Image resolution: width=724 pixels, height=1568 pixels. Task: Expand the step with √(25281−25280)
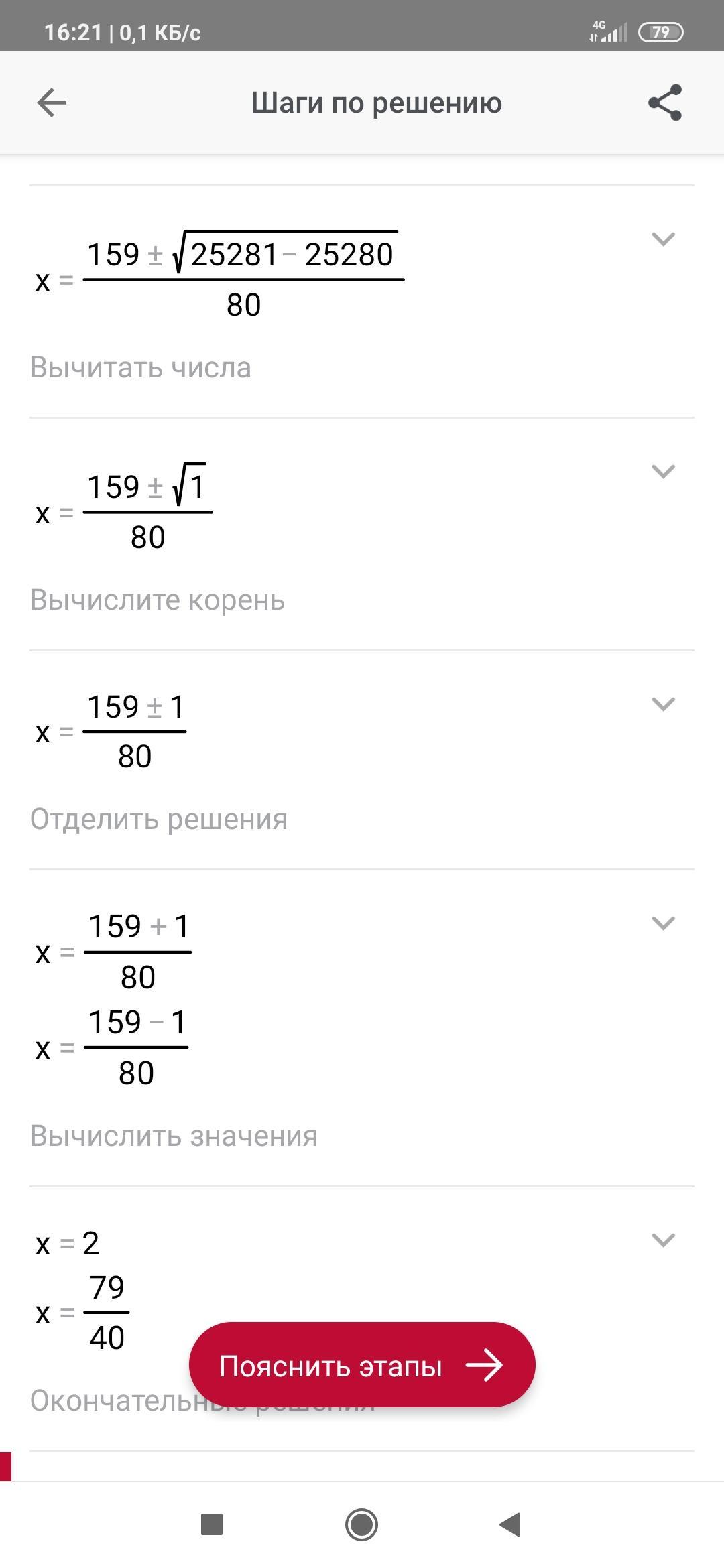click(x=663, y=239)
